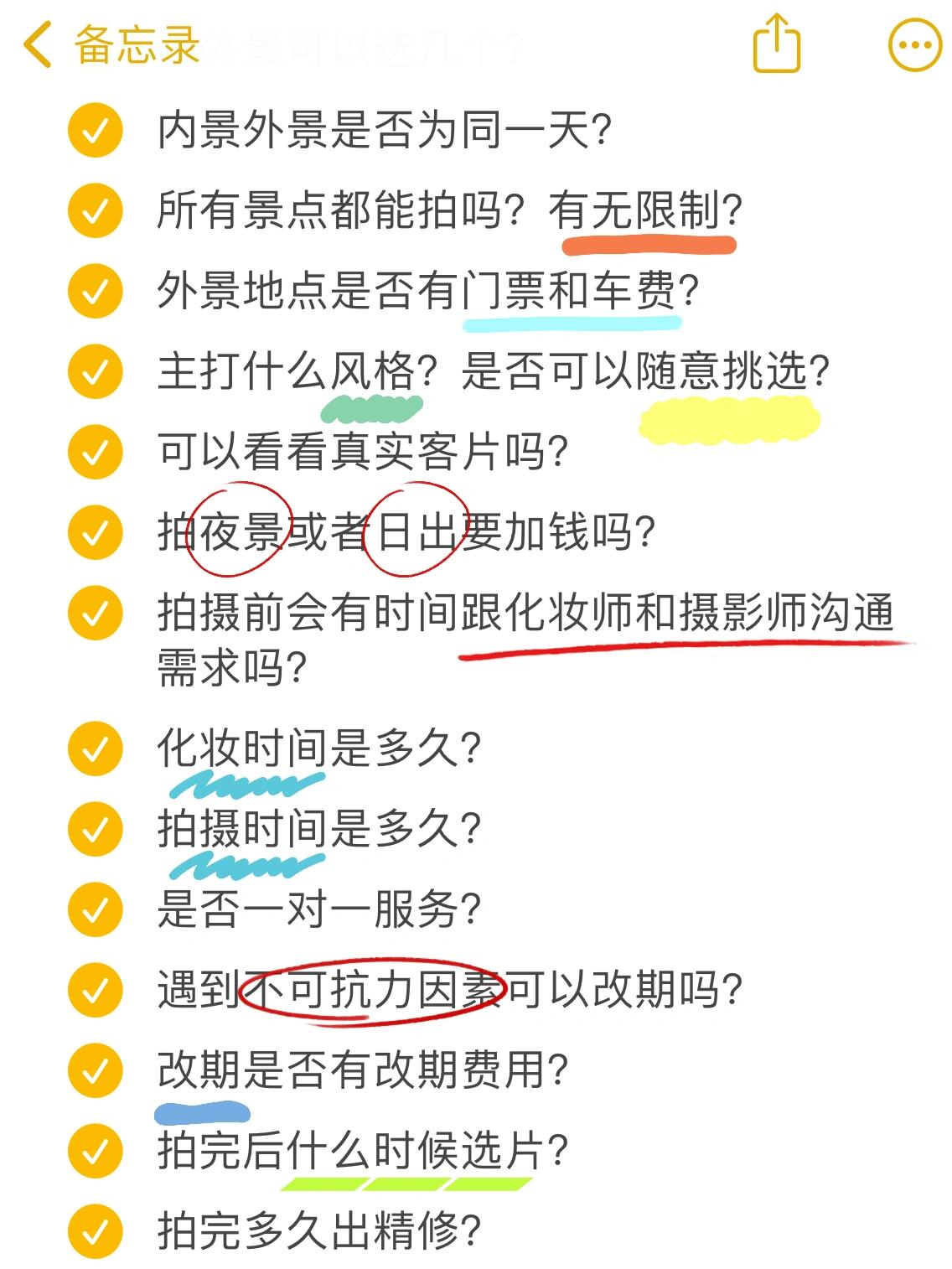Share this note
952x1269 pixels.
[777, 44]
